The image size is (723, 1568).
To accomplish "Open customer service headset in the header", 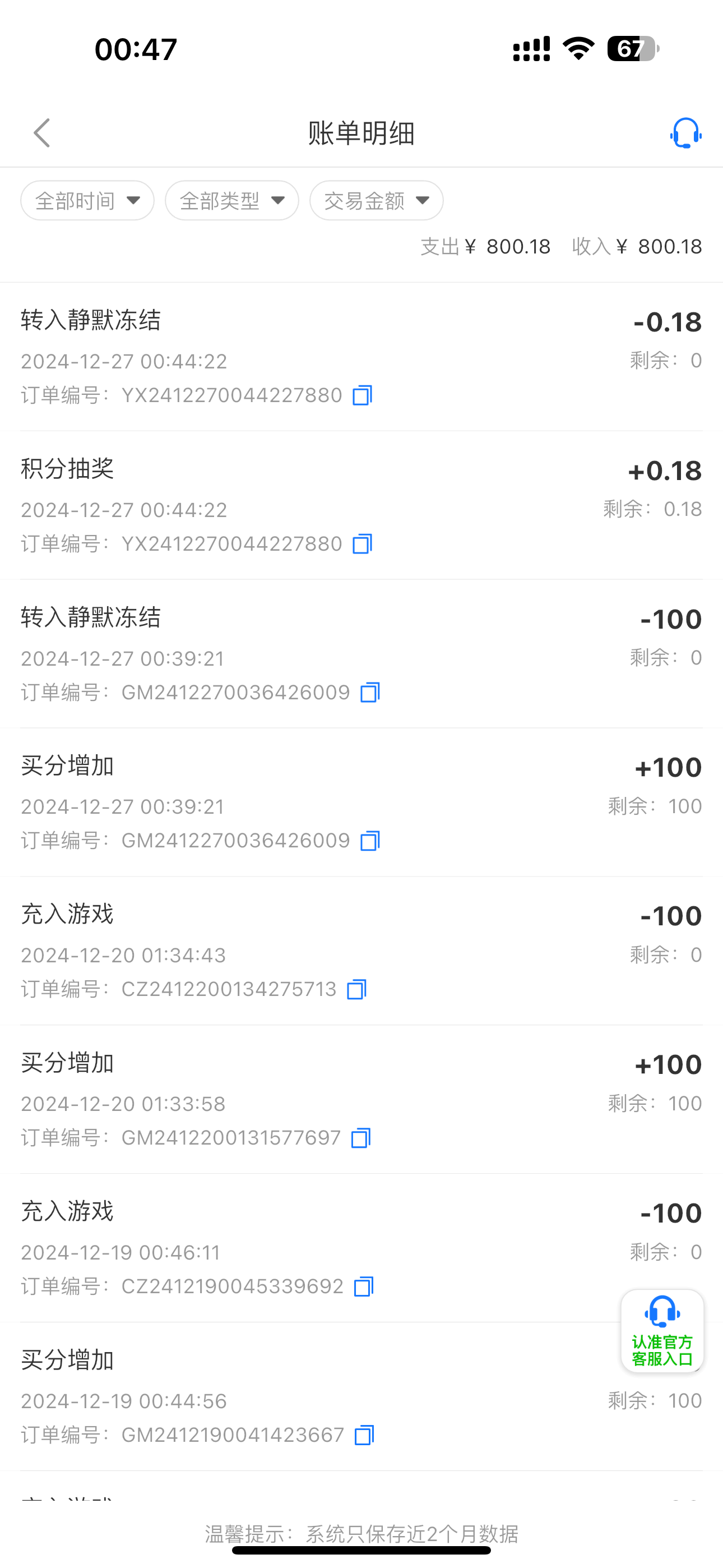I will 685,133.
